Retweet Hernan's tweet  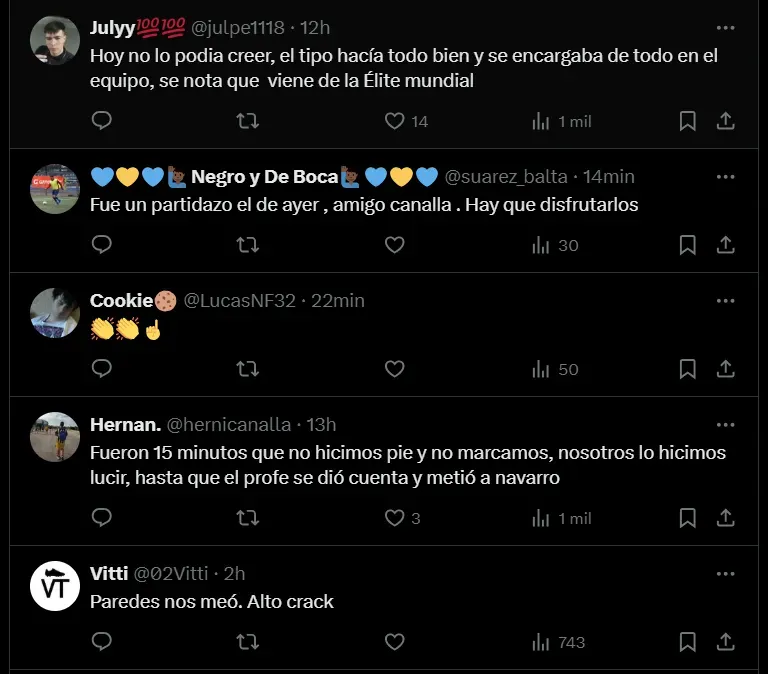pos(247,518)
